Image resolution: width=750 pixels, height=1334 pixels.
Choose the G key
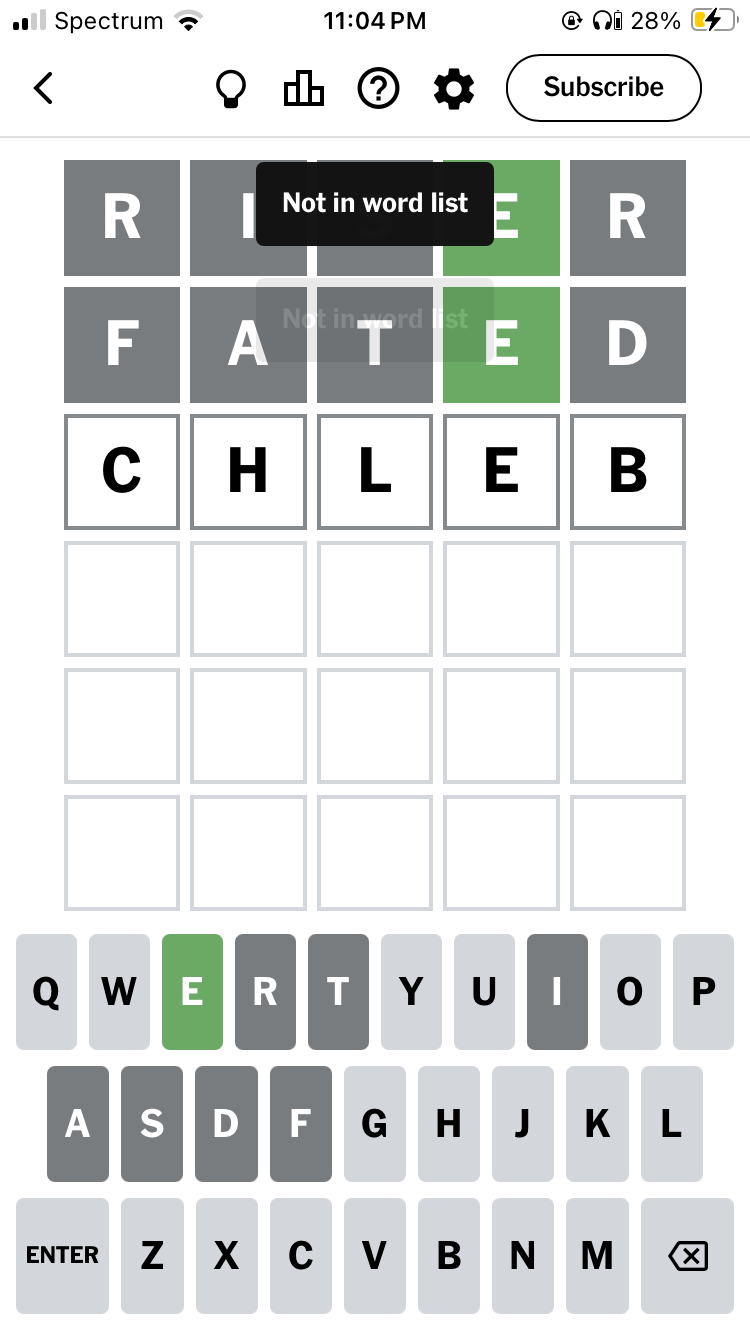point(374,1123)
